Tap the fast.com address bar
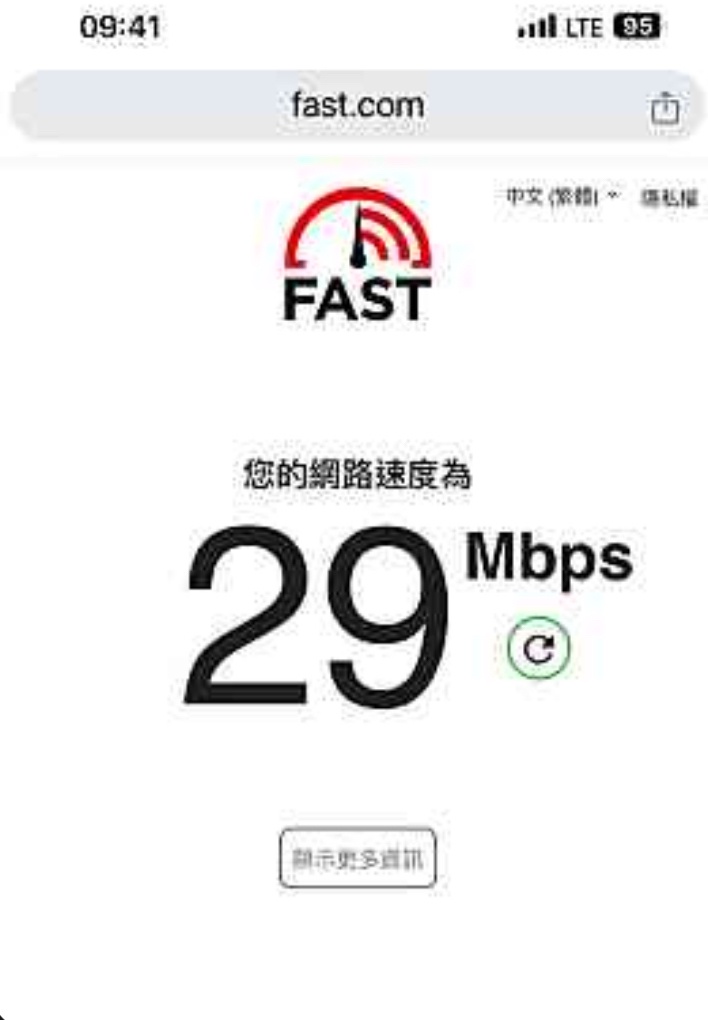The height and width of the screenshot is (1020, 708). [x=357, y=105]
